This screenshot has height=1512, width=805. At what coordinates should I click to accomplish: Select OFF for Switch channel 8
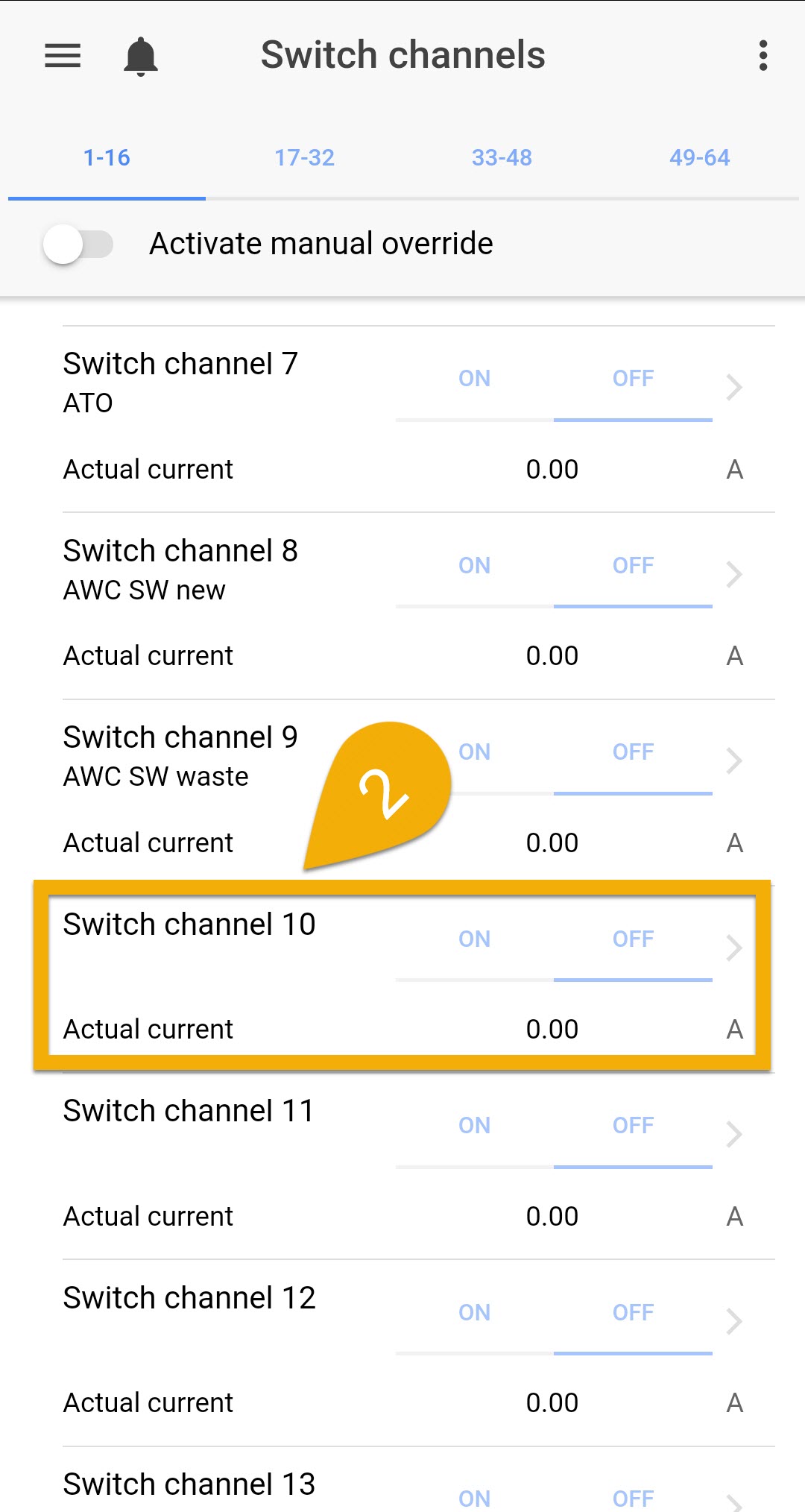pos(633,567)
